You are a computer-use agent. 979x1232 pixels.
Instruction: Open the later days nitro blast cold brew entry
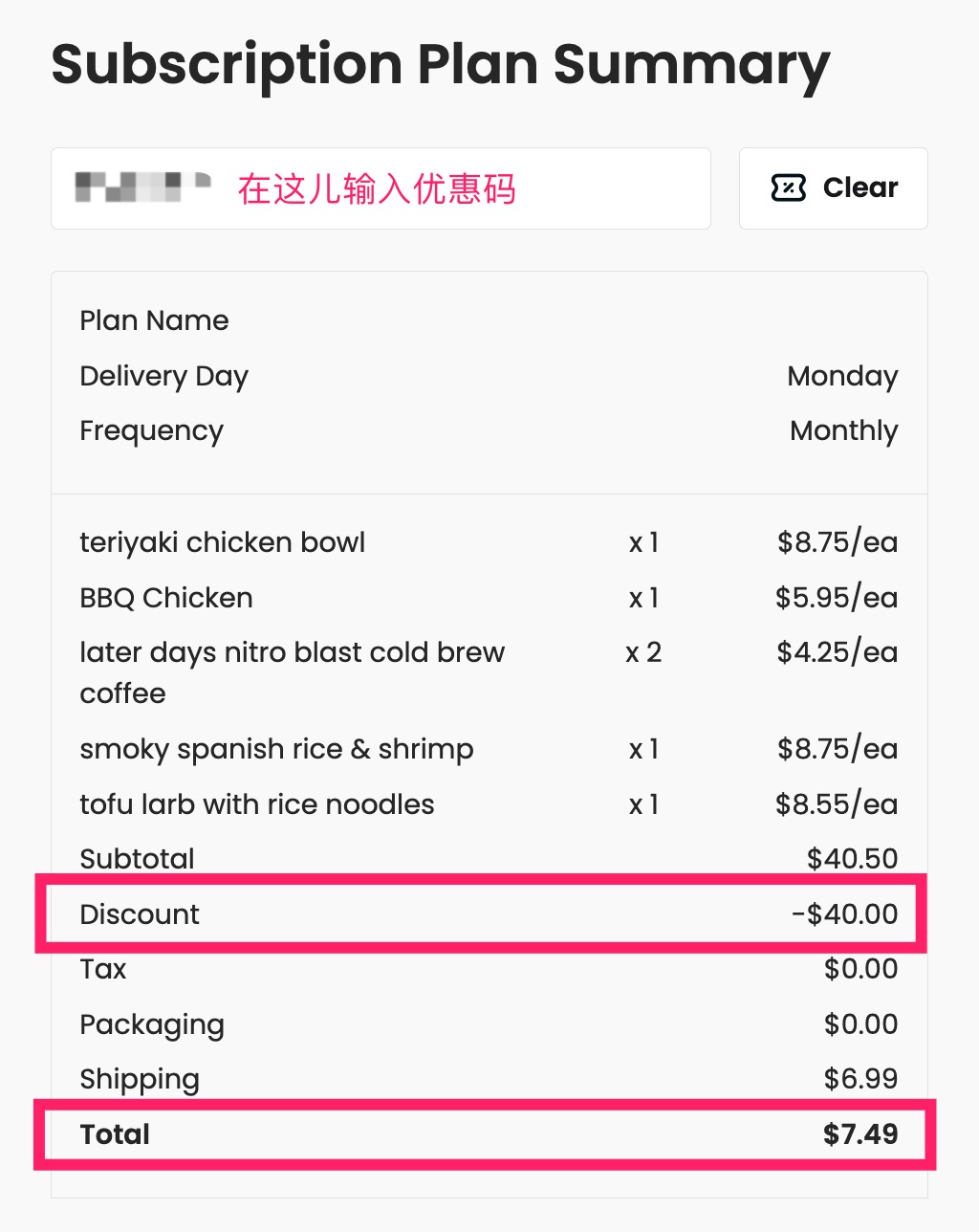click(292, 652)
